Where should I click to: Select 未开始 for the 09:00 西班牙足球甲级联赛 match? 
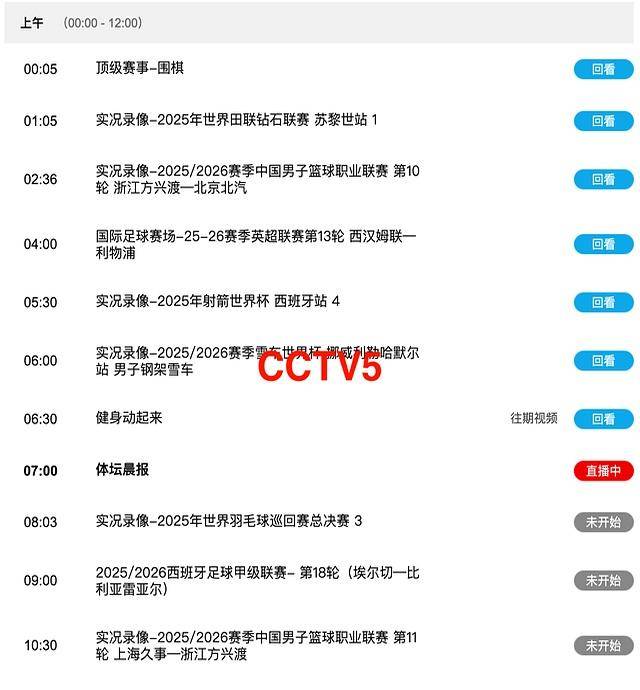(x=603, y=580)
